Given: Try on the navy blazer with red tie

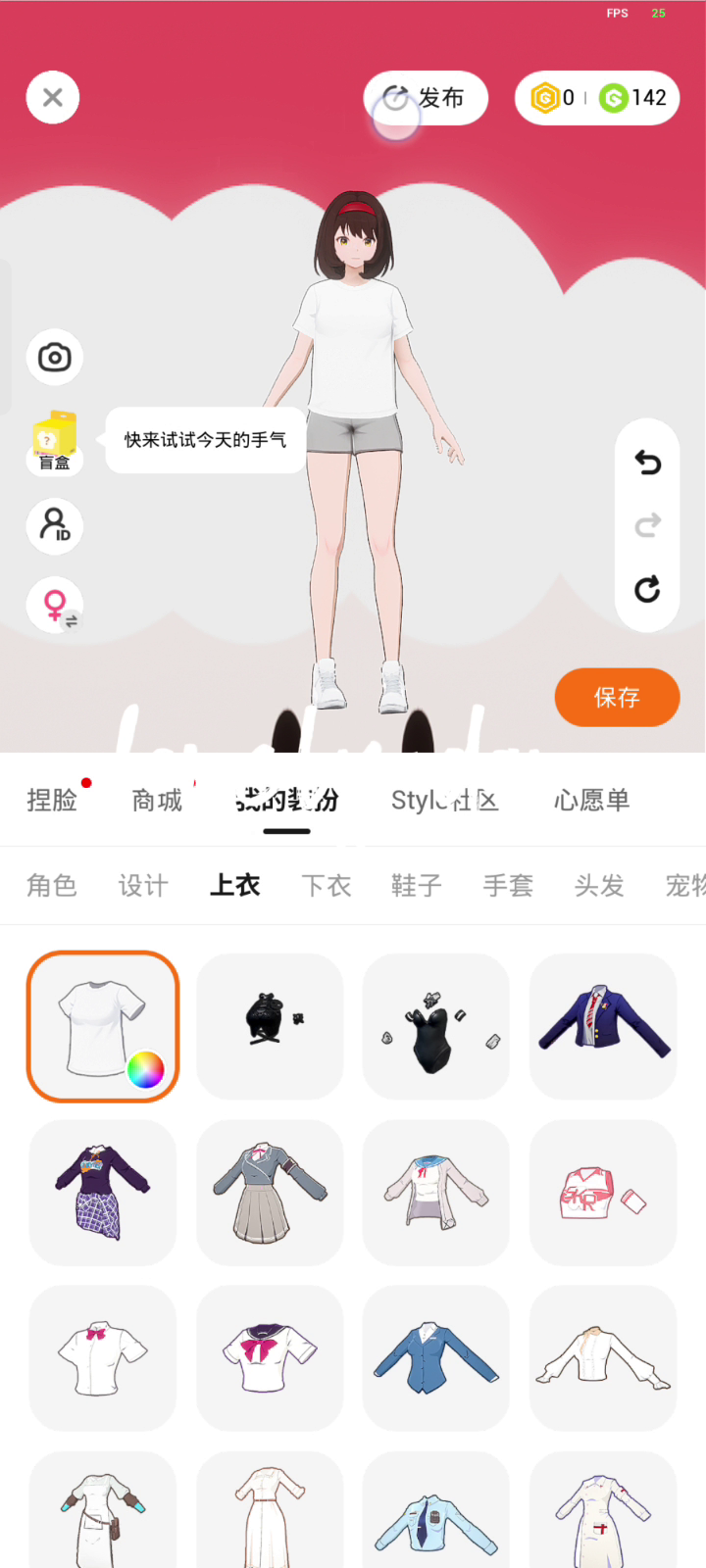Looking at the screenshot, I should (603, 1026).
